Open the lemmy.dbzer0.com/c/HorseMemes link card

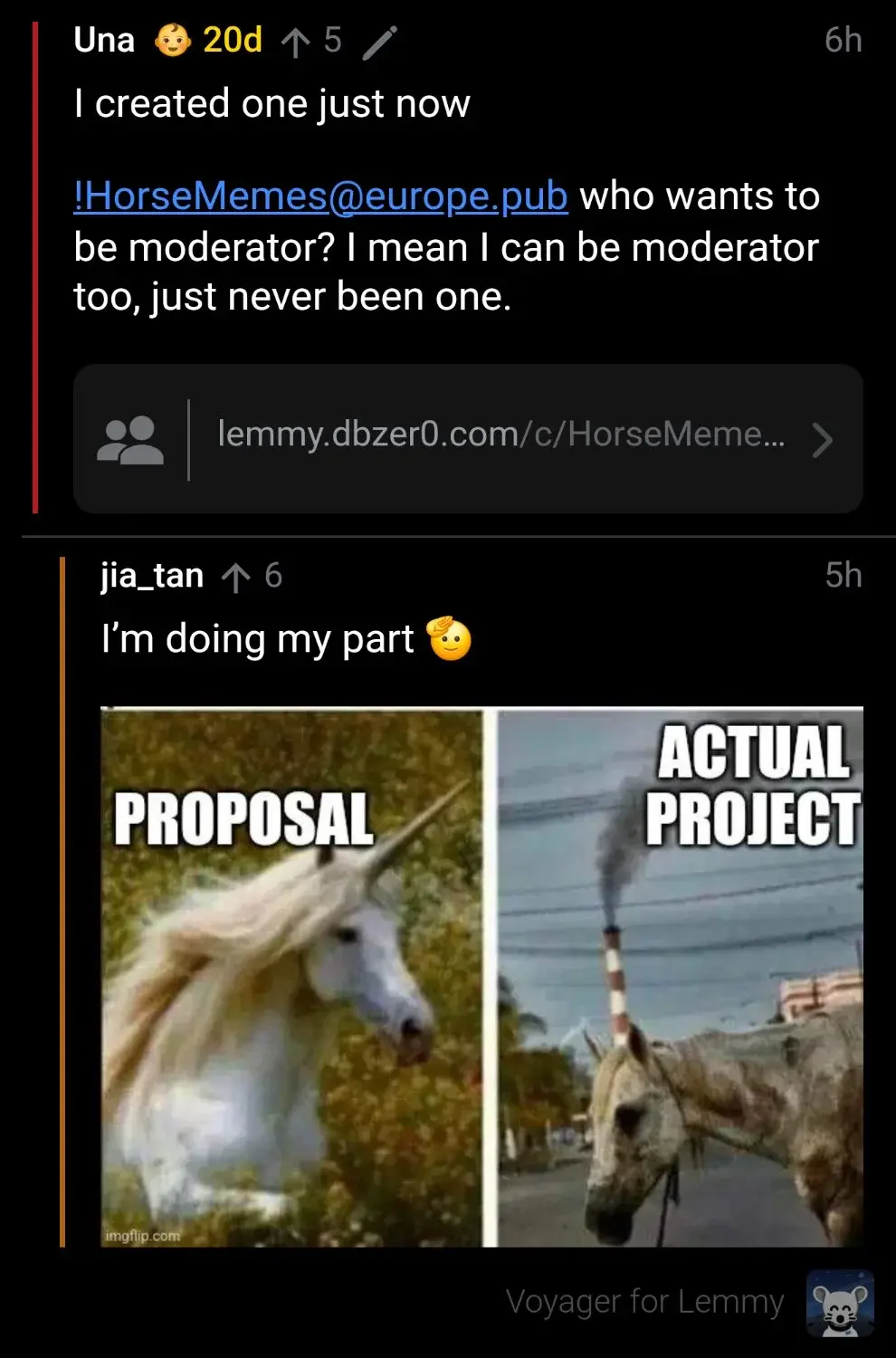[467, 439]
